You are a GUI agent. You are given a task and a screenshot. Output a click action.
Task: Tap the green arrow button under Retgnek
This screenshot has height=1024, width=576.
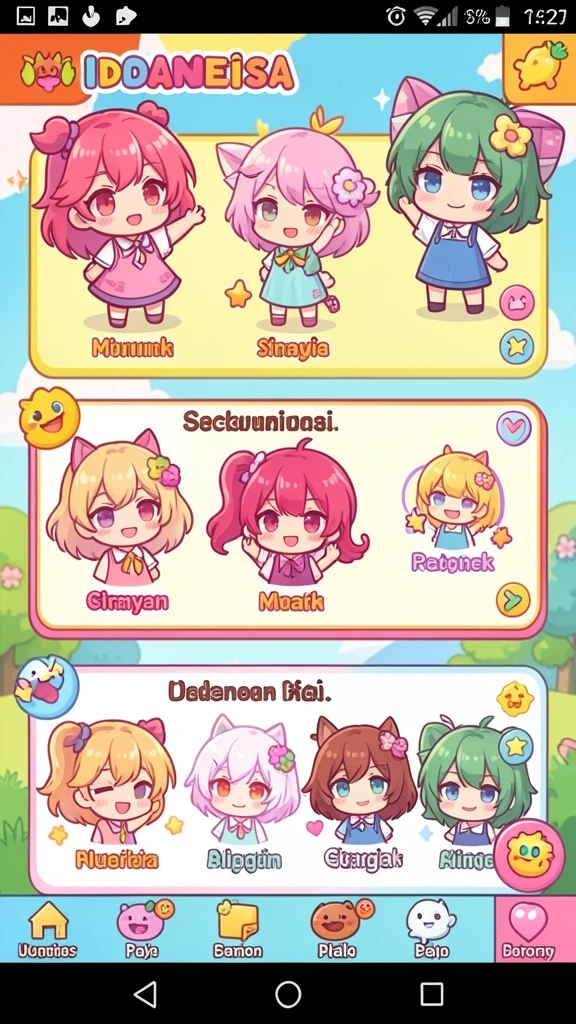(x=513, y=600)
